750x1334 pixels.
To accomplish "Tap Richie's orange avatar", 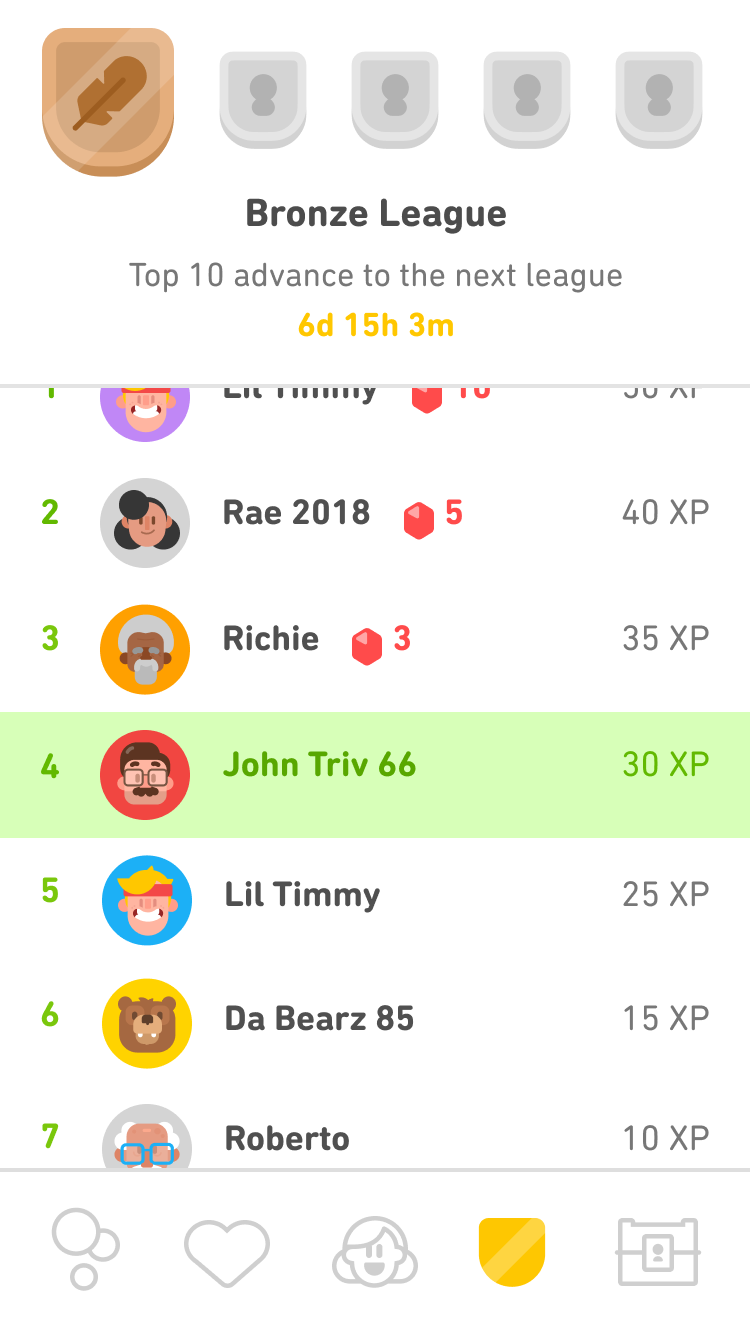I will [x=145, y=649].
